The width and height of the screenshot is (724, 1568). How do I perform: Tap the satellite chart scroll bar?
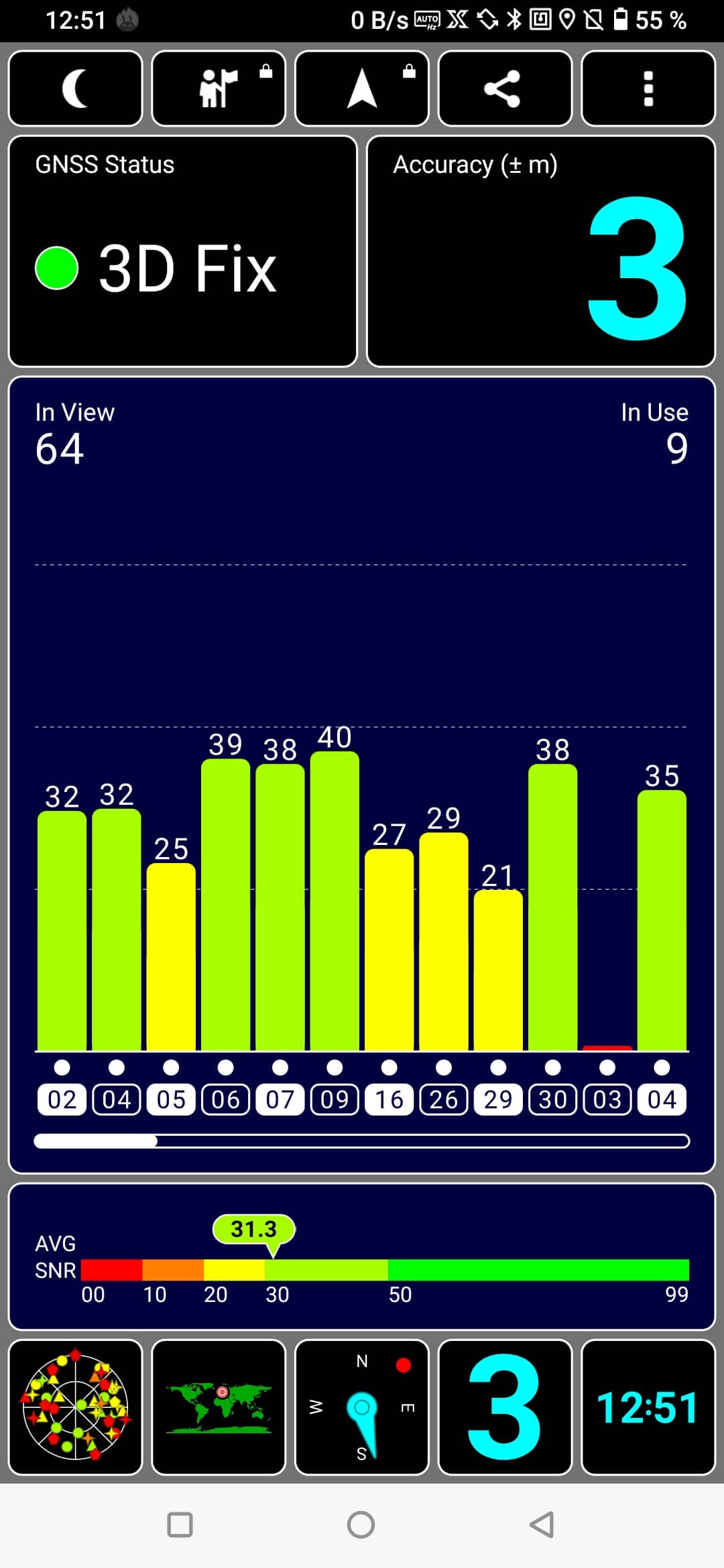tap(362, 1141)
